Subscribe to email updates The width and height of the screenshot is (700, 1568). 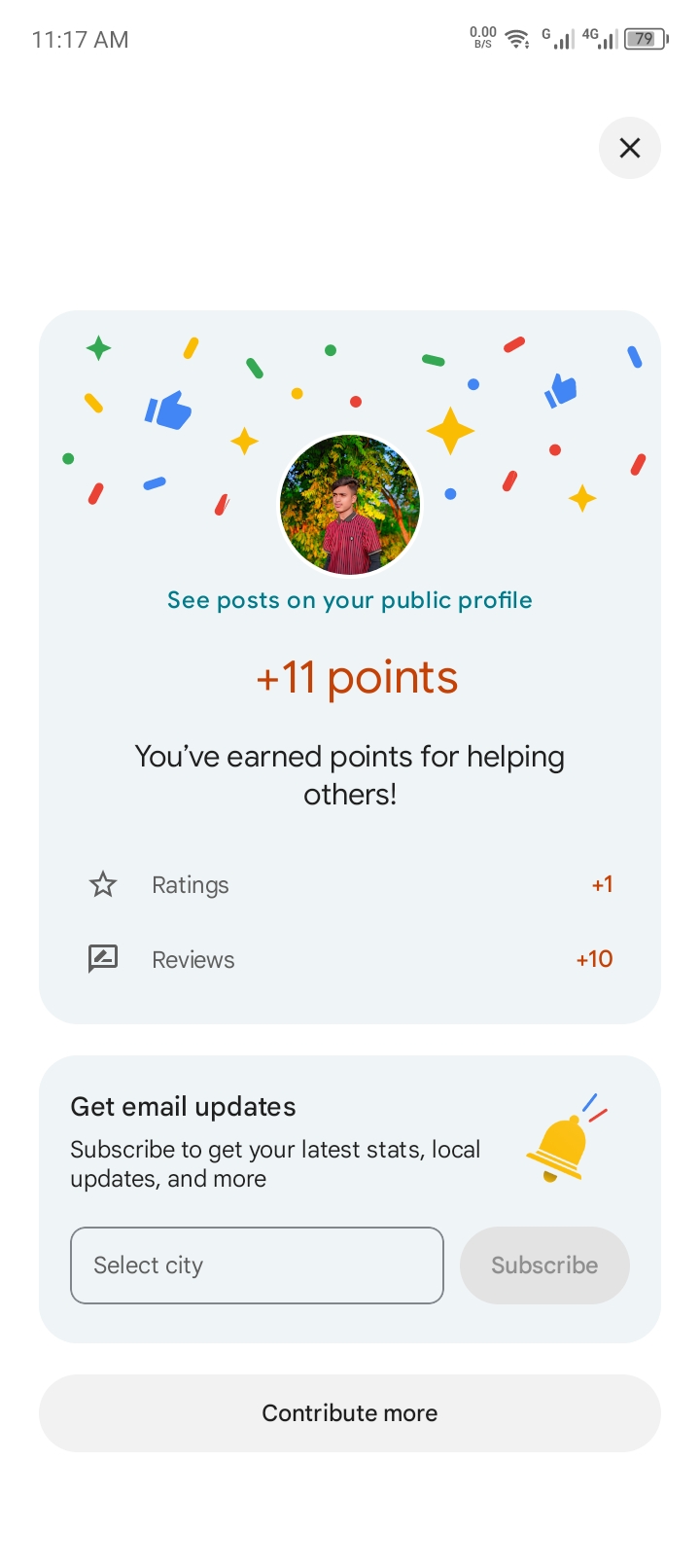click(544, 1265)
